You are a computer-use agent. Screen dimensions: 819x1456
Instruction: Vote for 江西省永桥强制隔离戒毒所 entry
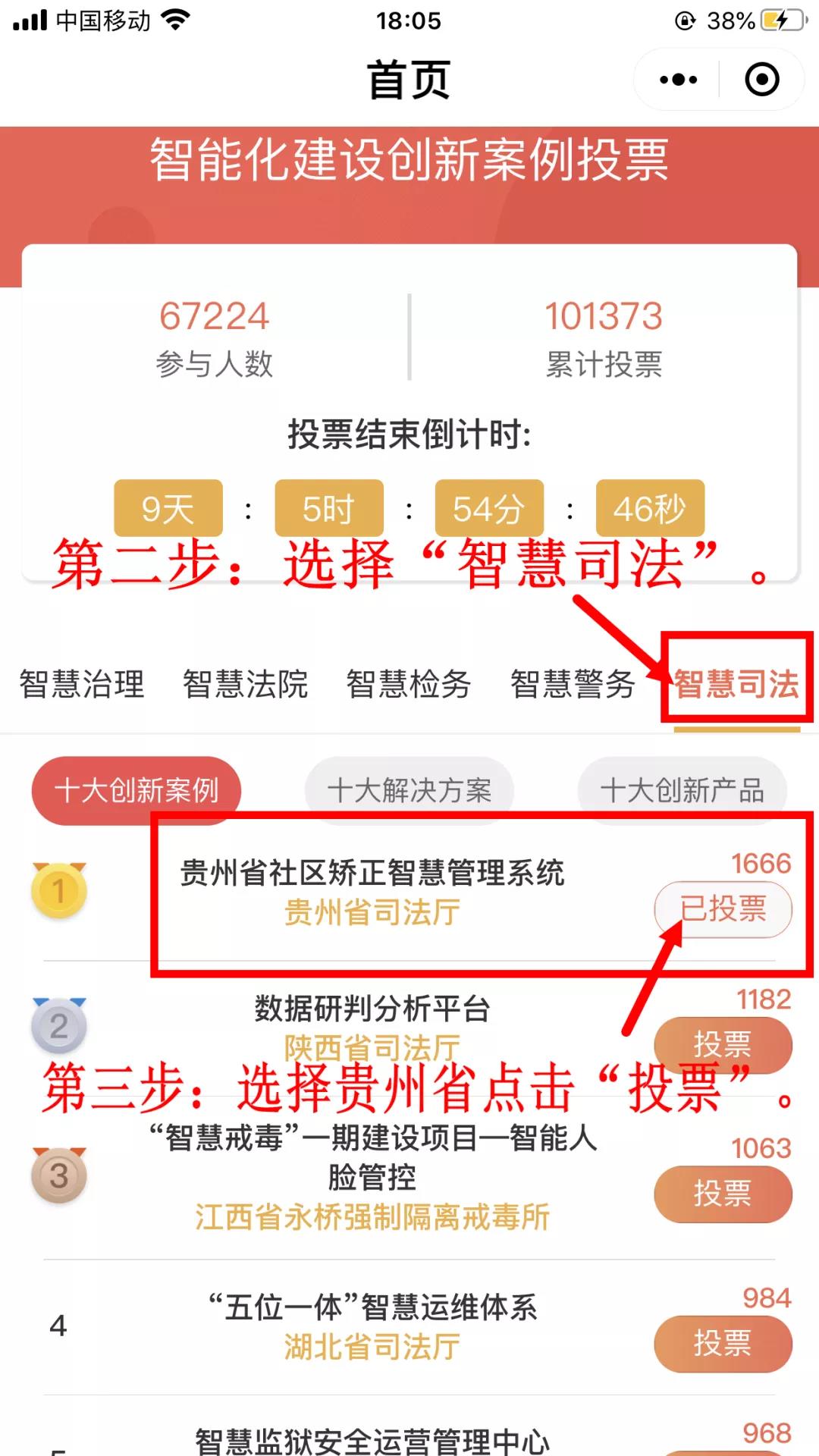click(x=723, y=1194)
